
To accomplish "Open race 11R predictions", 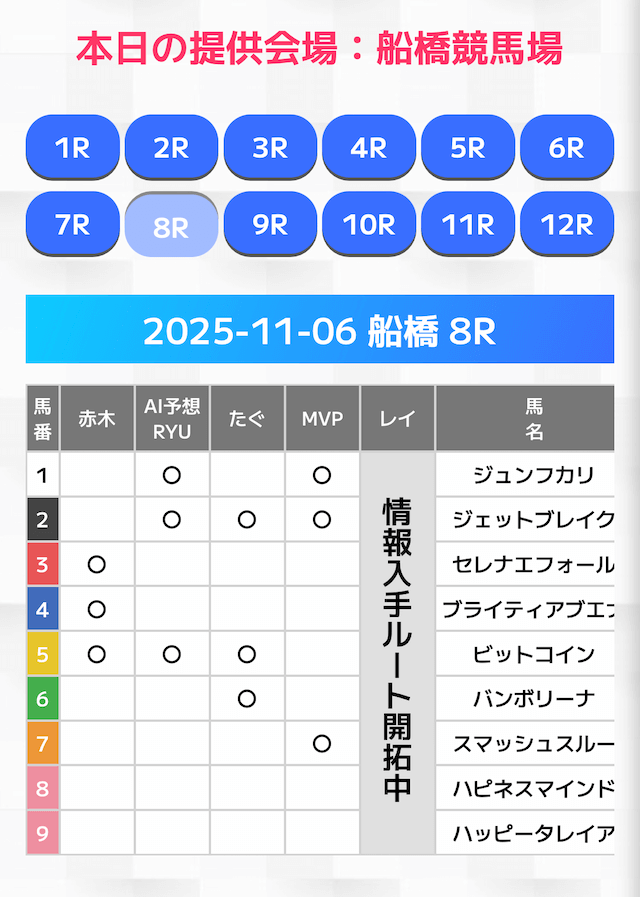I will pyautogui.click(x=468, y=224).
